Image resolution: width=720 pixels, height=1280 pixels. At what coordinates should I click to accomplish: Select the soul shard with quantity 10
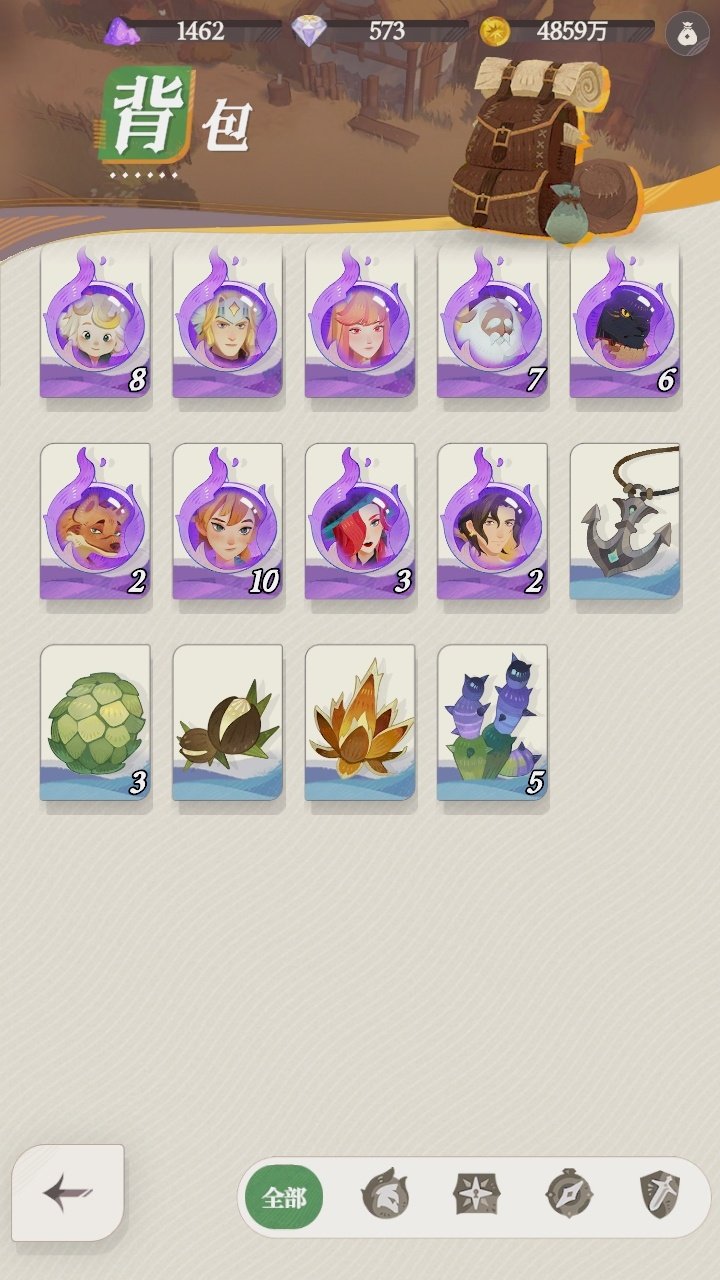pos(227,522)
